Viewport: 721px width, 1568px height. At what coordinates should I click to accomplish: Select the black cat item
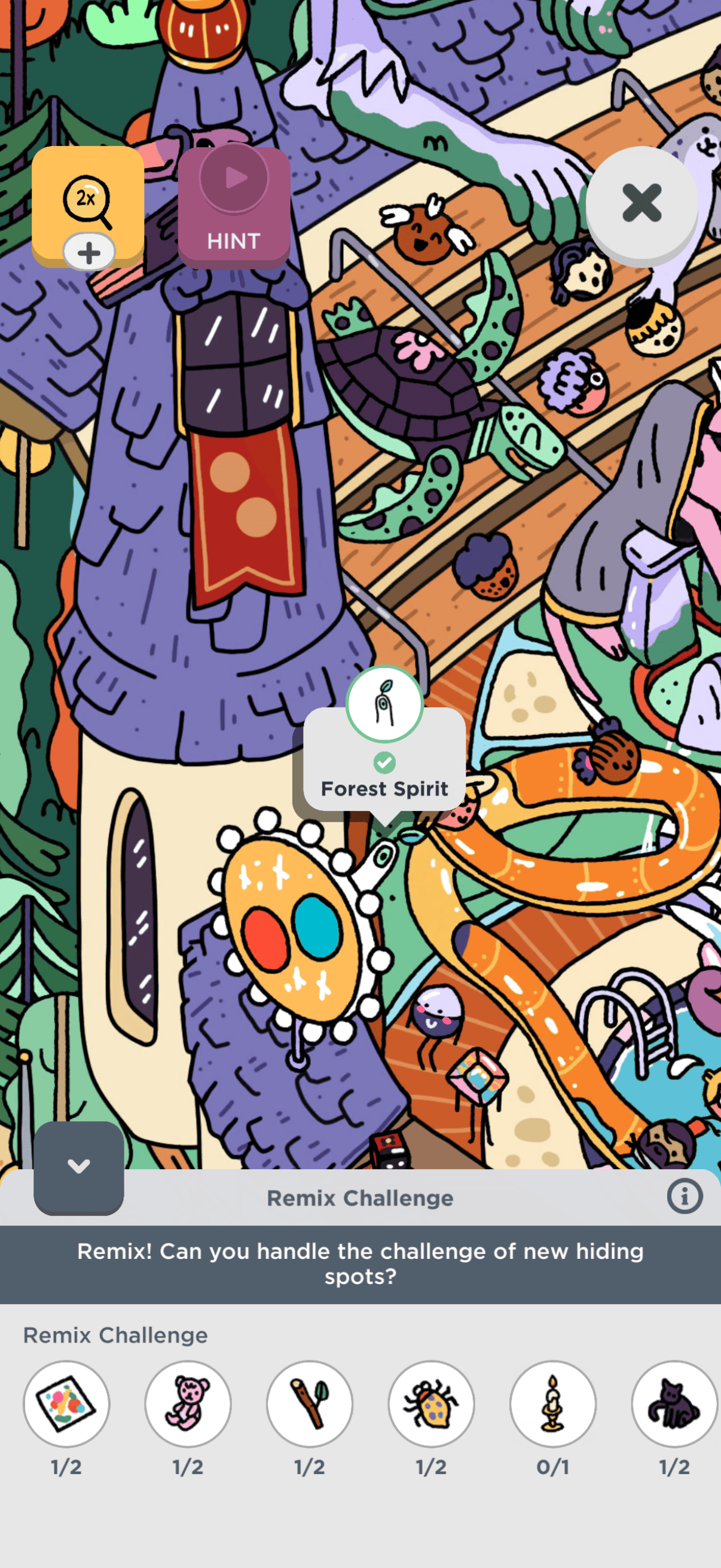[674, 1403]
